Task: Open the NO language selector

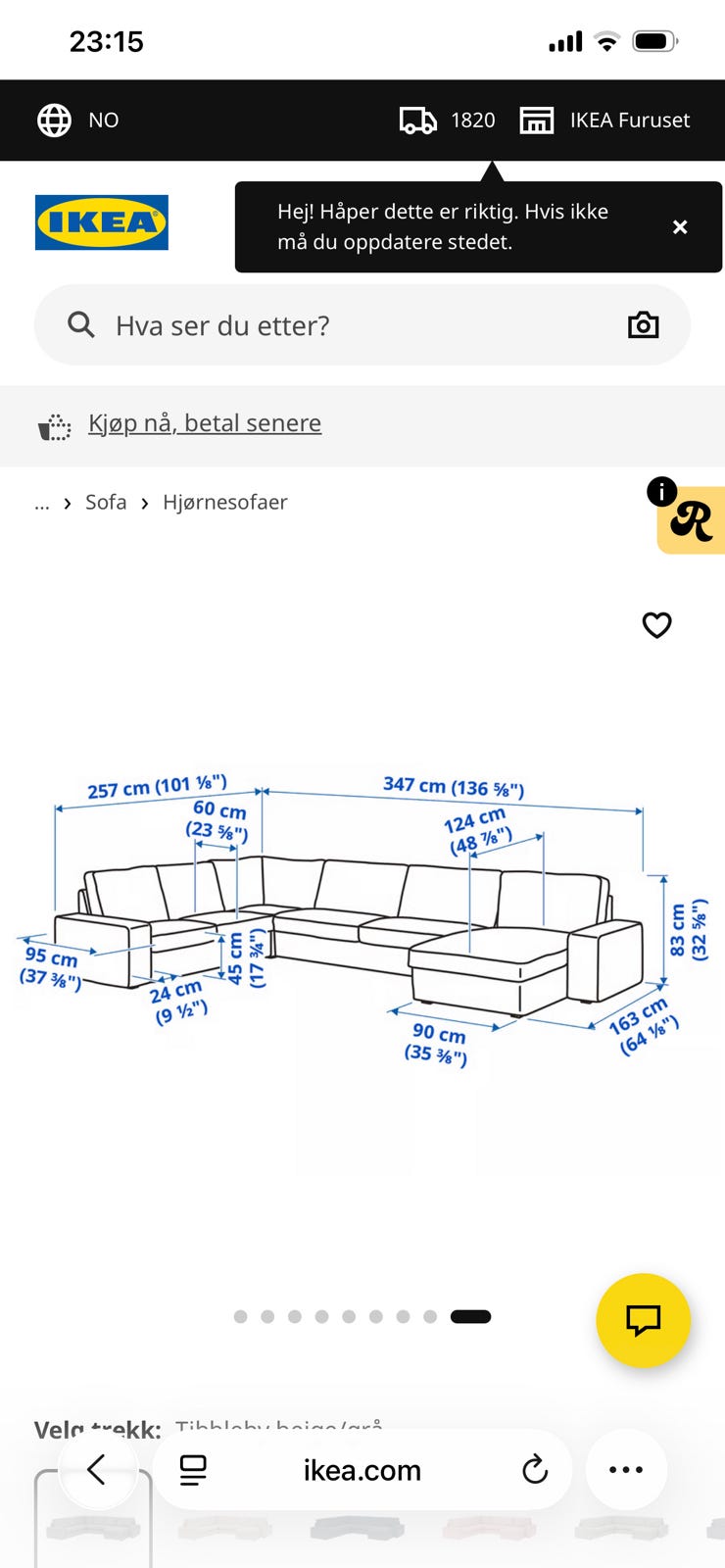Action: pos(78,120)
